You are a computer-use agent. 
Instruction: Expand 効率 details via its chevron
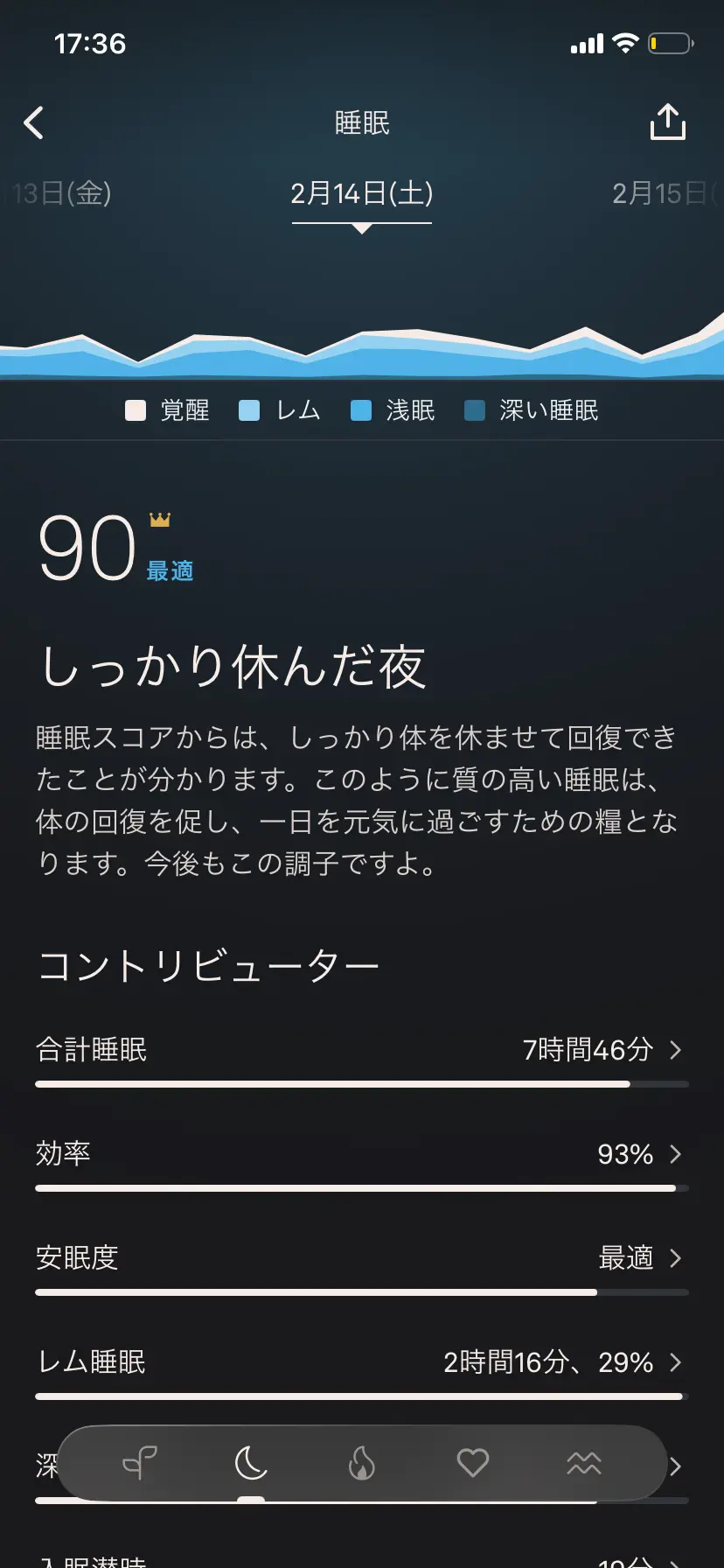tap(675, 1153)
